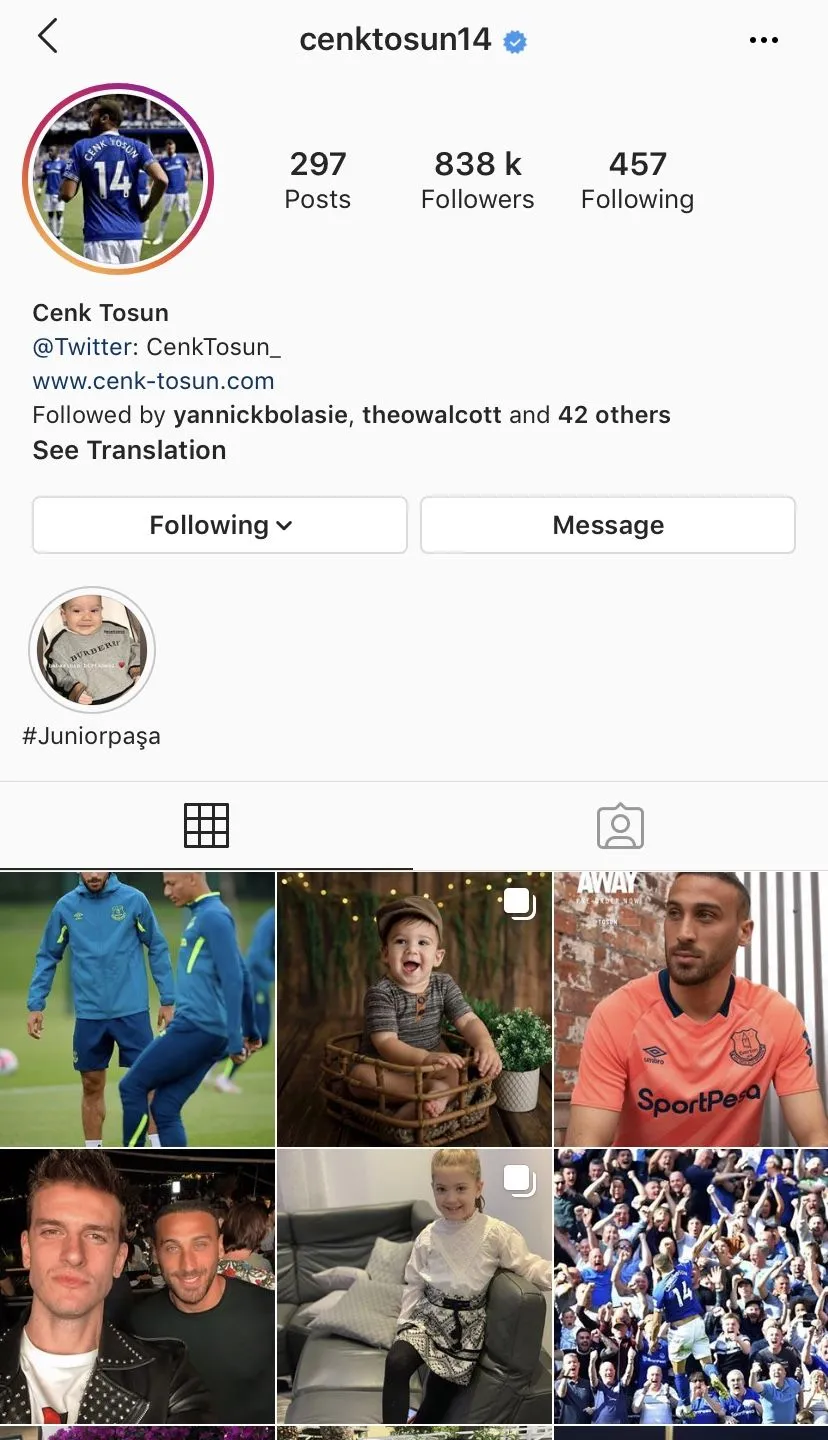This screenshot has height=1440, width=828.
Task: Switch to the tagged photos tab
Action: pyautogui.click(x=620, y=826)
